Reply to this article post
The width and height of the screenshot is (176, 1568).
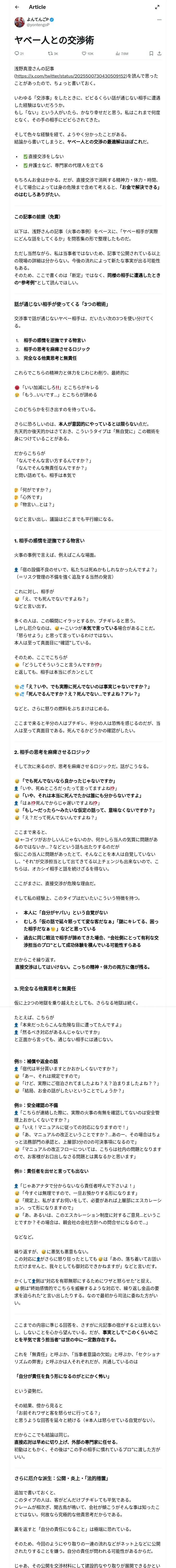point(19,54)
